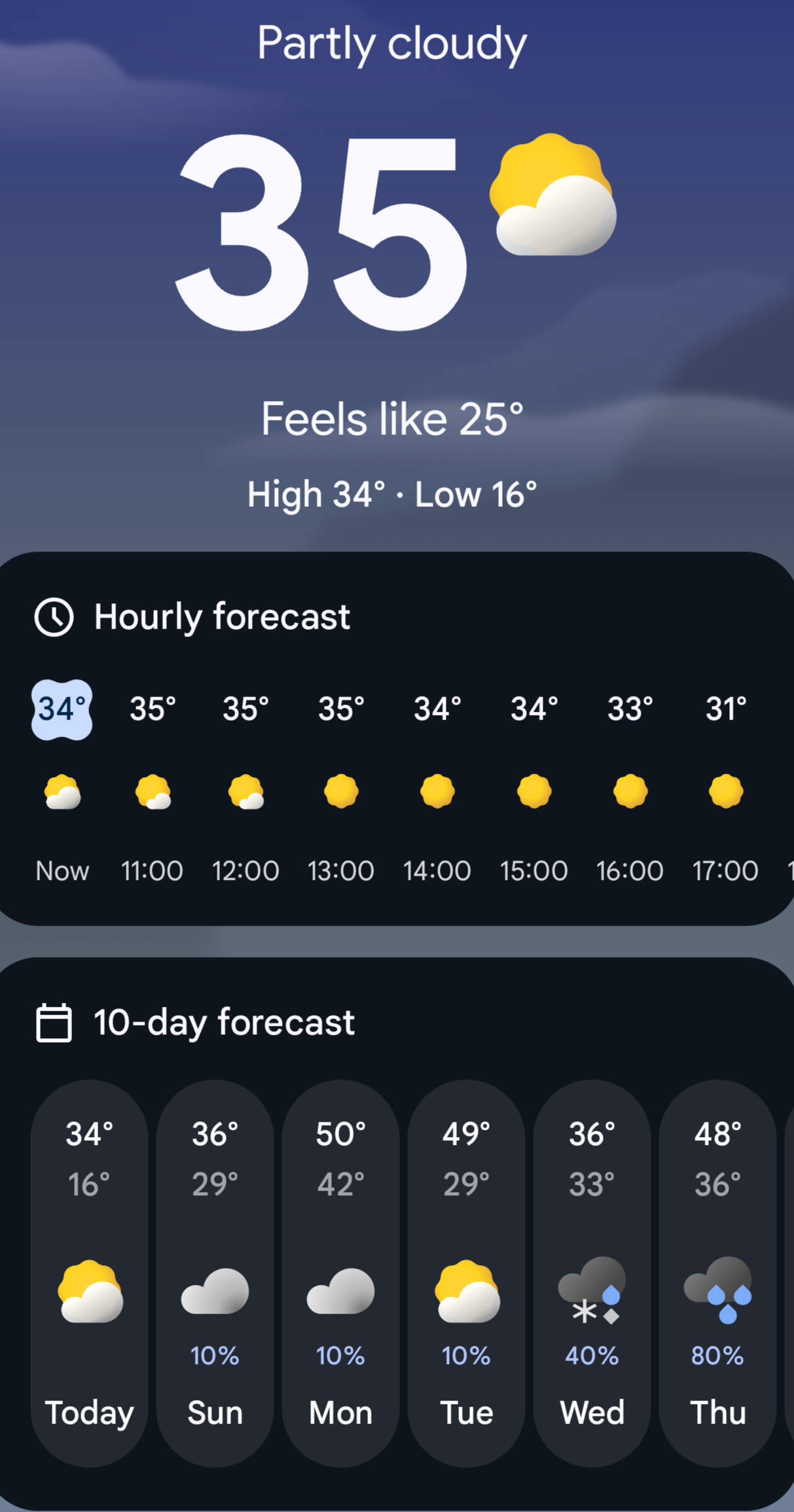
Task: Show Wed forecast with 40% precipitation
Action: [x=592, y=1273]
